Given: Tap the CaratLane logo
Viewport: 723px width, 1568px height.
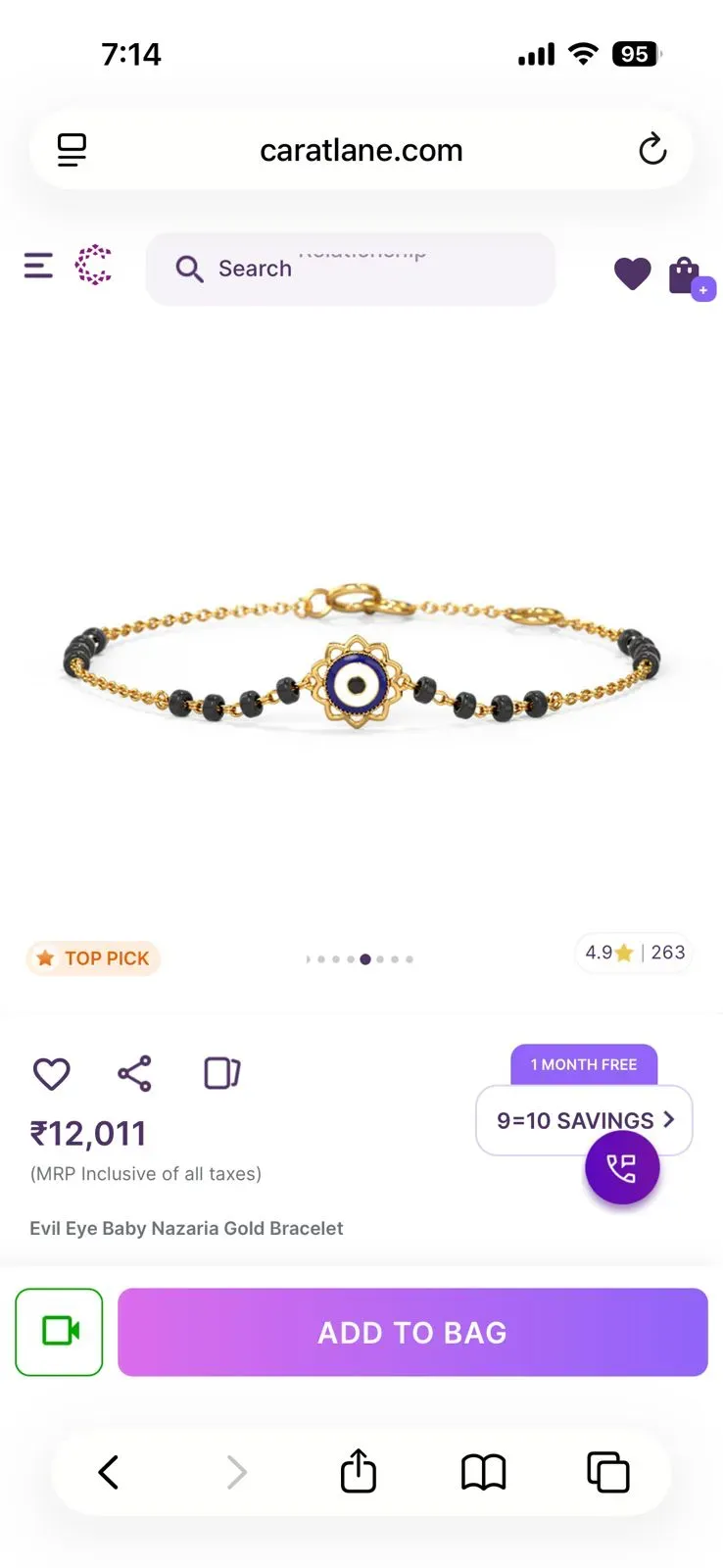Looking at the screenshot, I should pyautogui.click(x=94, y=266).
